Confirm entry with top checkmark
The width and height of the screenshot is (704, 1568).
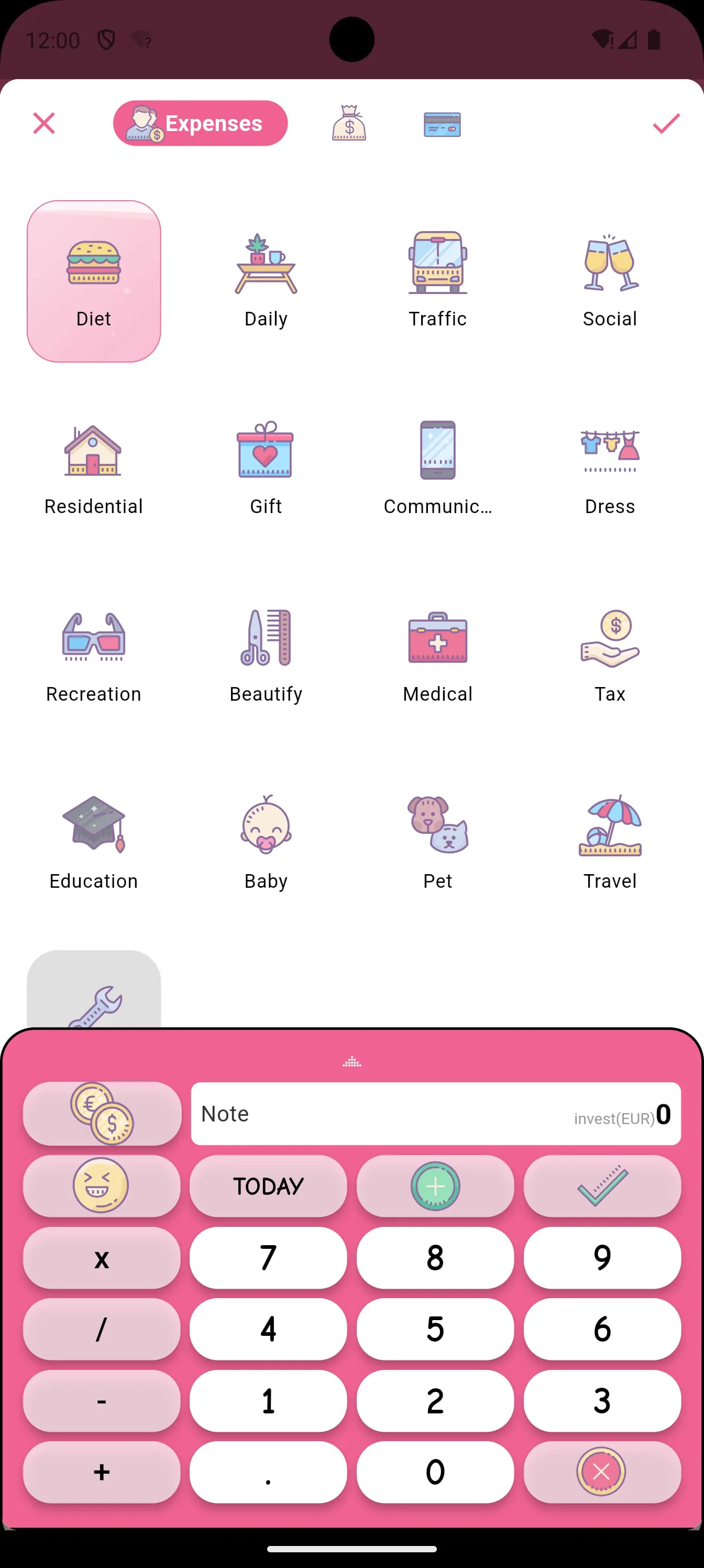[x=667, y=124]
